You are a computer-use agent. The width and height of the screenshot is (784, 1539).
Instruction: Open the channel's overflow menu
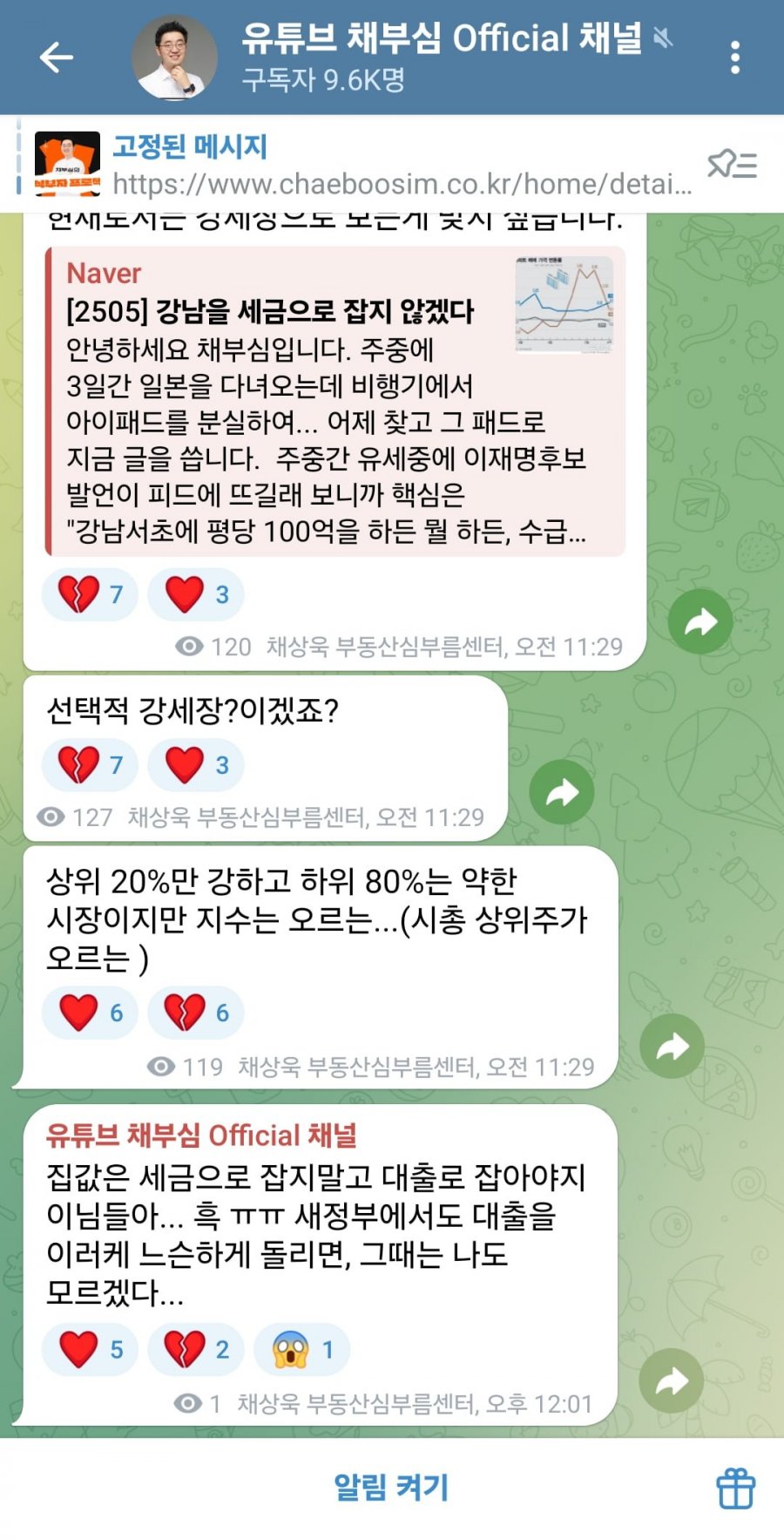pos(735,58)
